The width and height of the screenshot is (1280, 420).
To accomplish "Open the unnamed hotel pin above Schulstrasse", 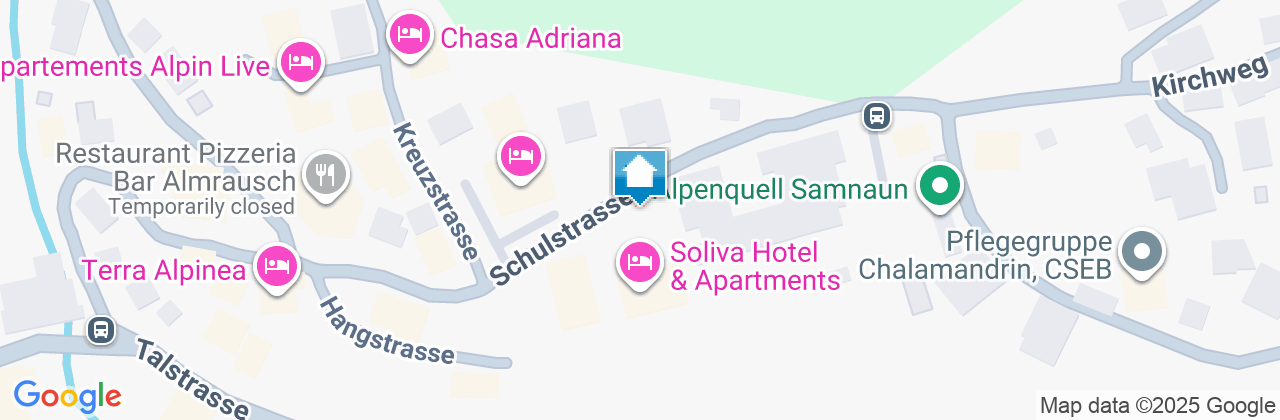I will (x=520, y=156).
